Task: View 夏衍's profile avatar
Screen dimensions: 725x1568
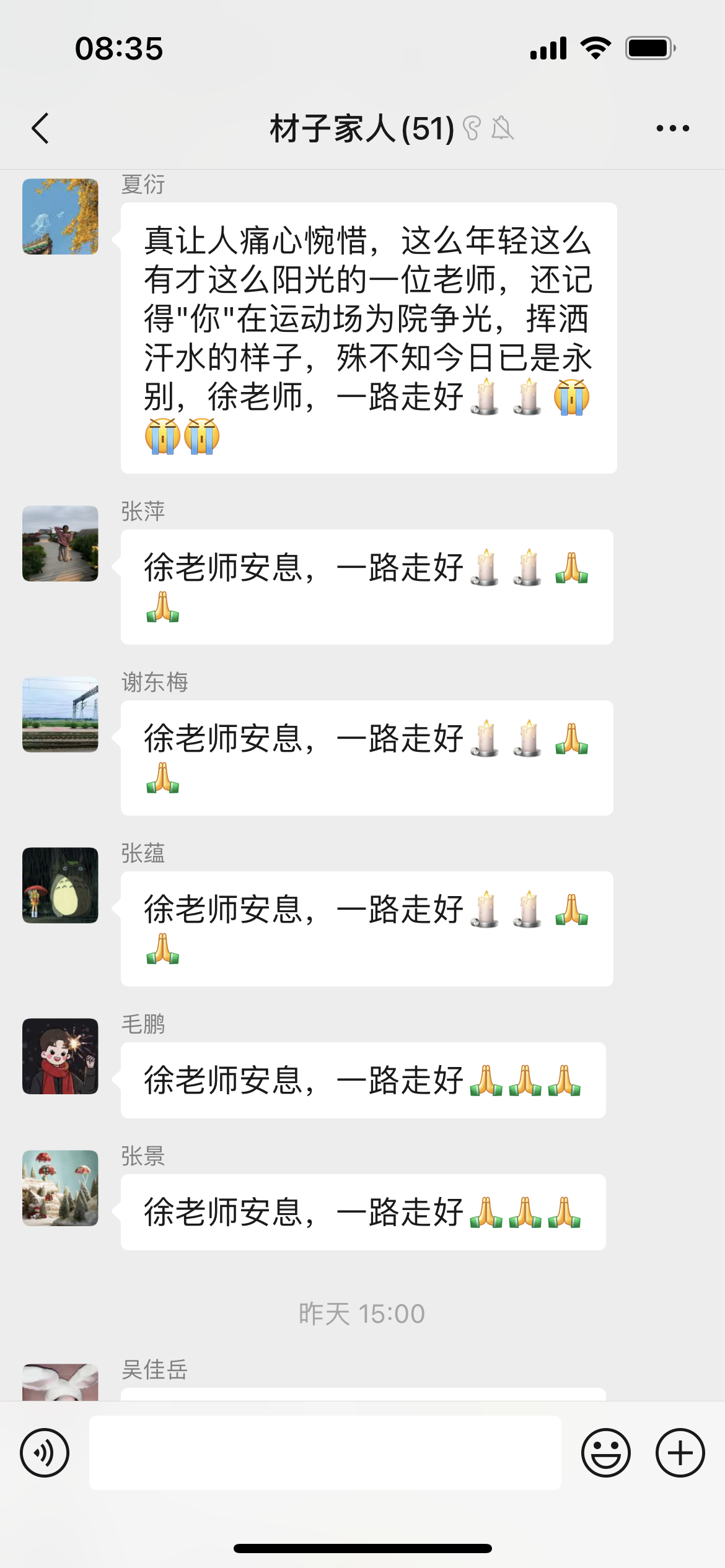Action: [x=60, y=217]
